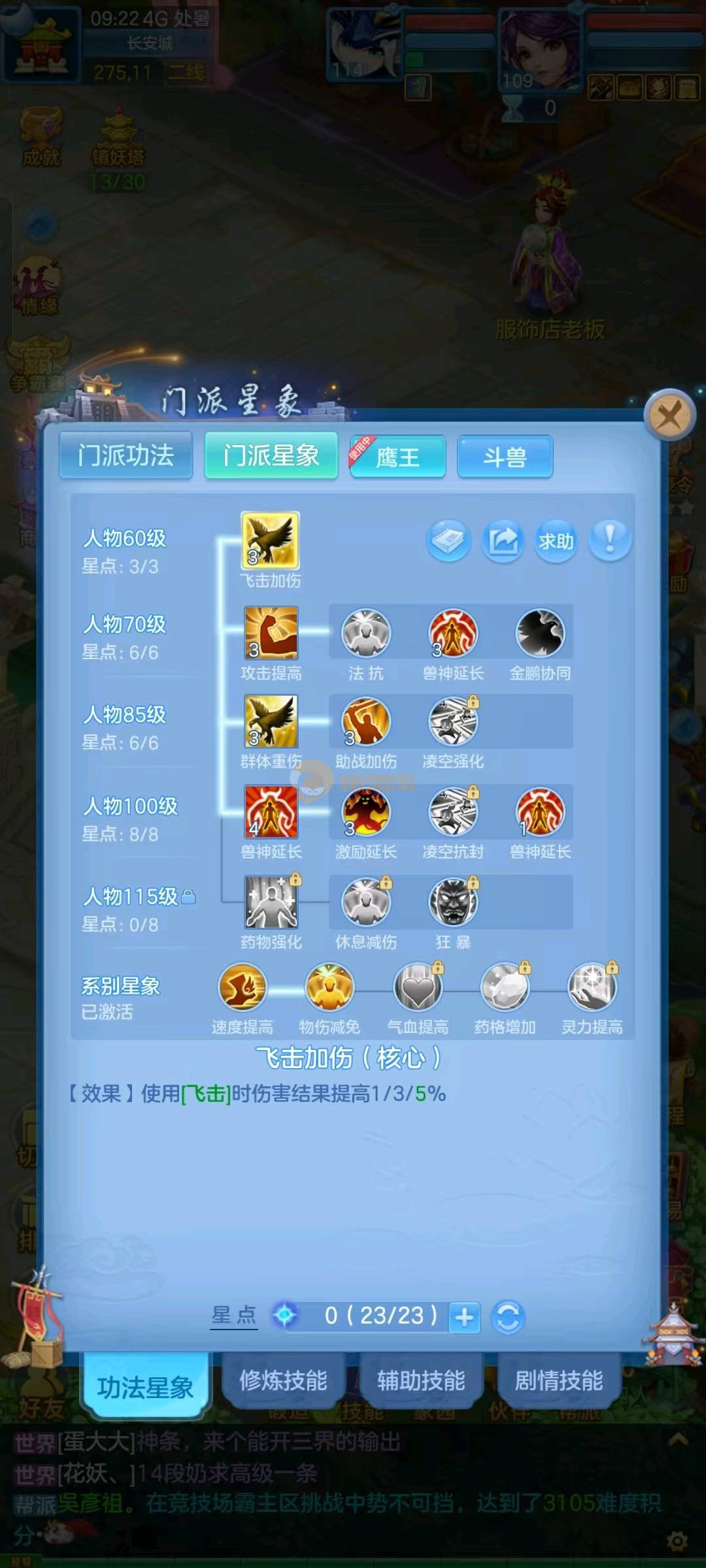Reset star points with refresh icon
The width and height of the screenshot is (706, 1568).
509,1317
